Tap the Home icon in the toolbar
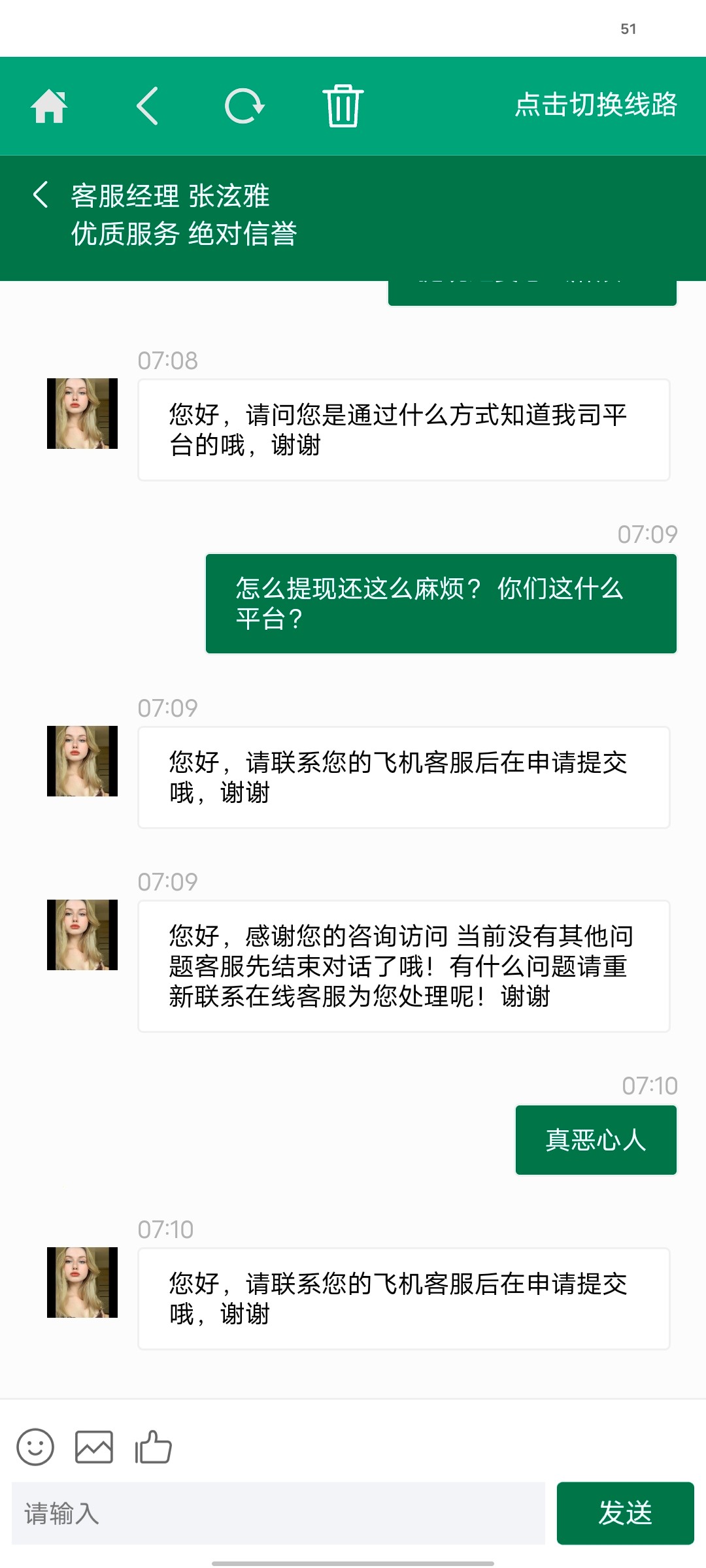The height and width of the screenshot is (1568, 706). tap(51, 106)
